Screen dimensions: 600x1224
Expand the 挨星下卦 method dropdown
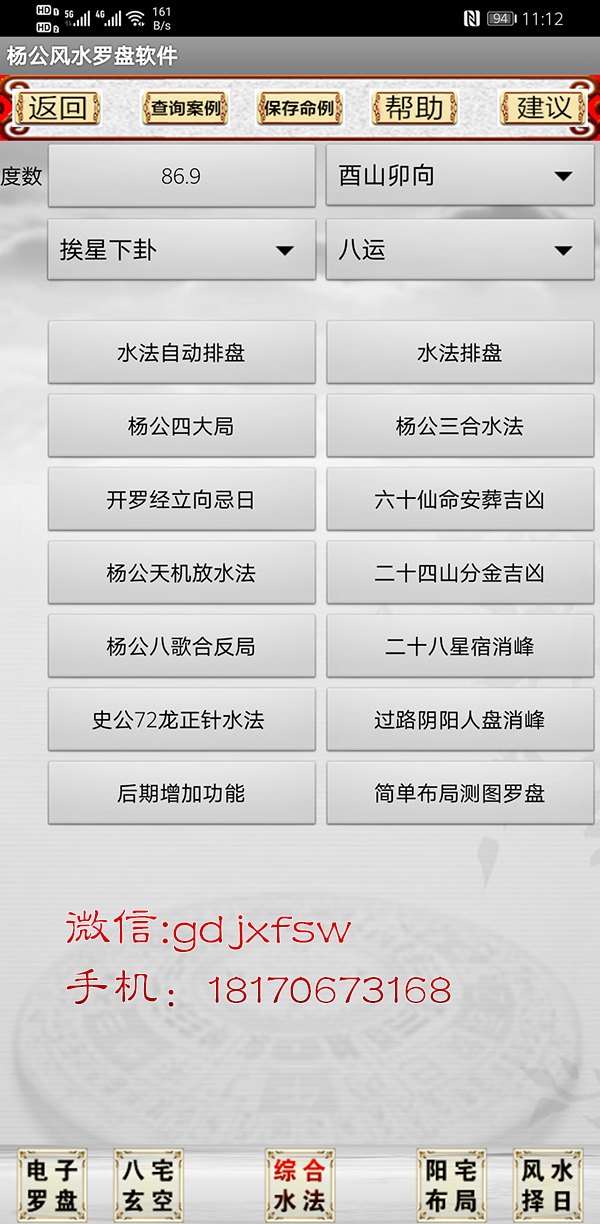coord(181,250)
